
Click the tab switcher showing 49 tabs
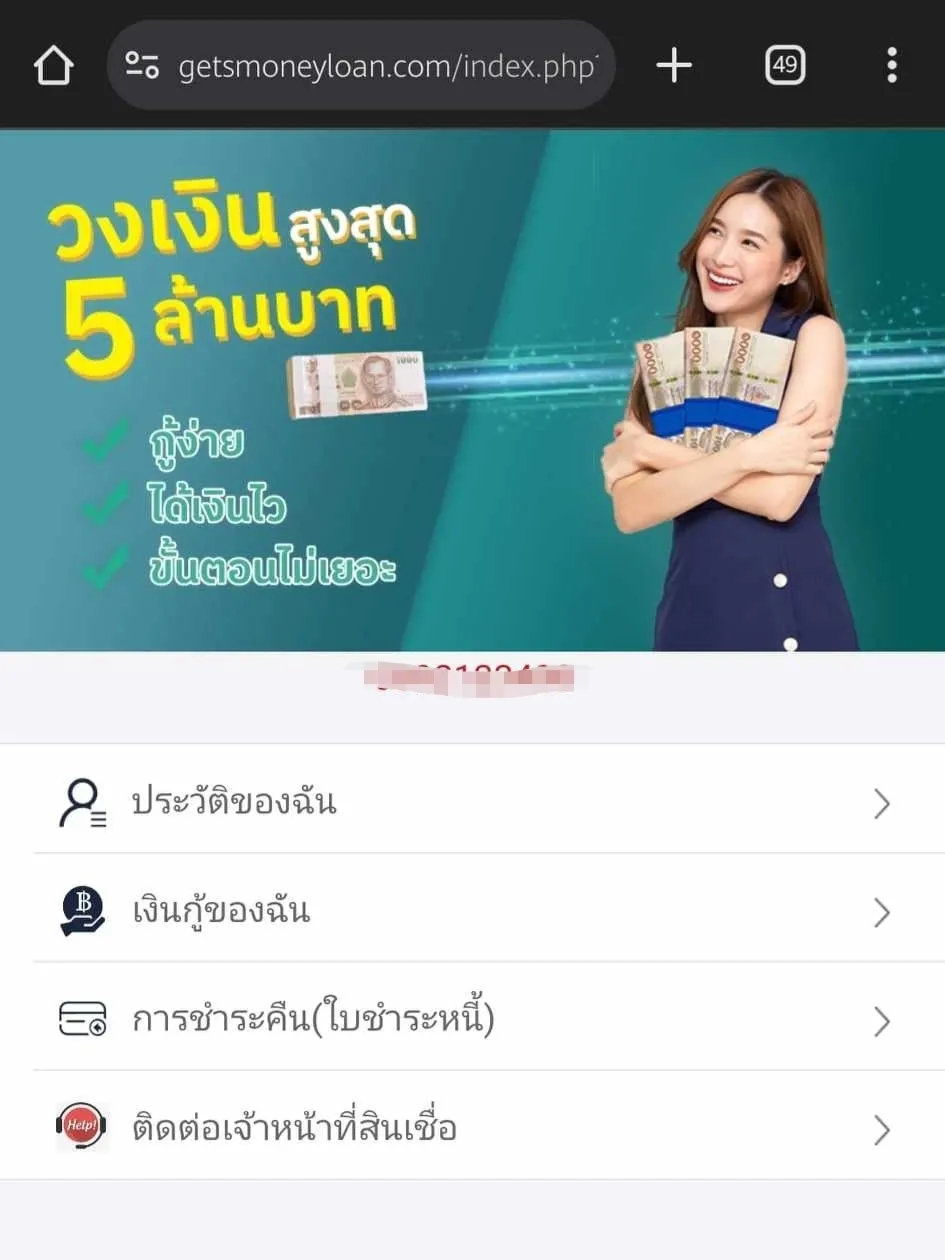785,64
